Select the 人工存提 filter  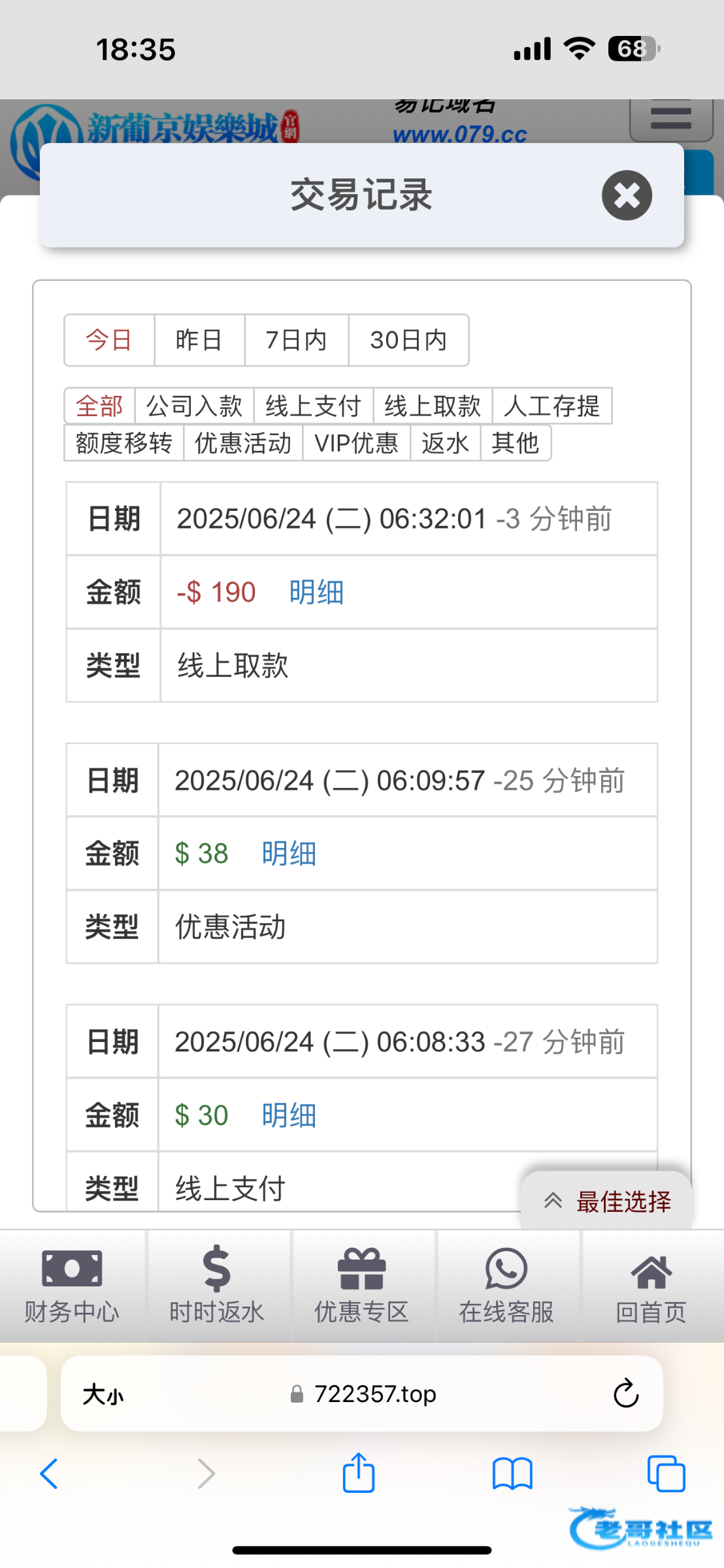(551, 406)
